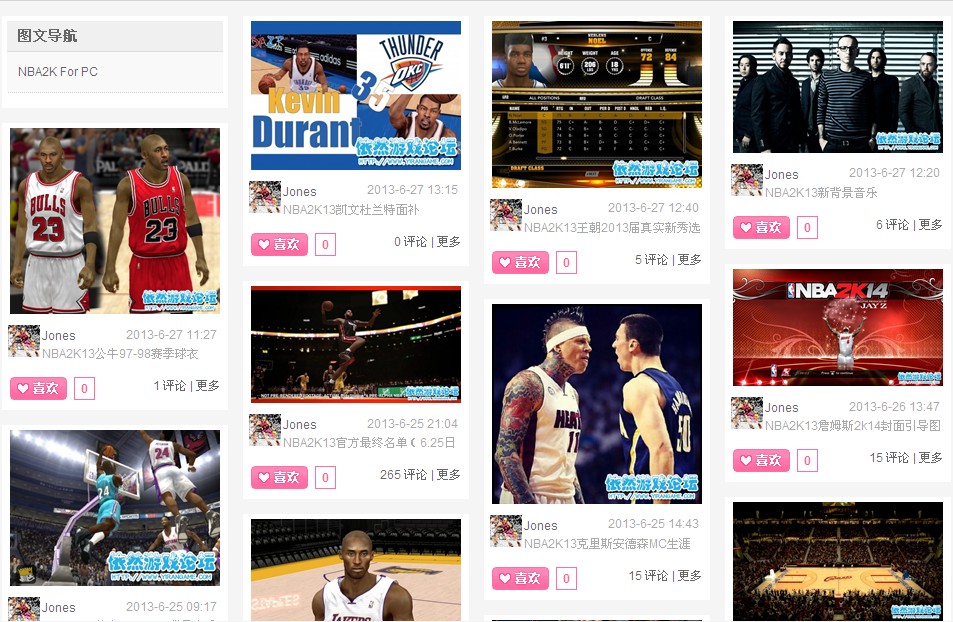Image resolution: width=953 pixels, height=622 pixels.
Task: Open the Chris Andersen Heat player picture
Action: [596, 404]
